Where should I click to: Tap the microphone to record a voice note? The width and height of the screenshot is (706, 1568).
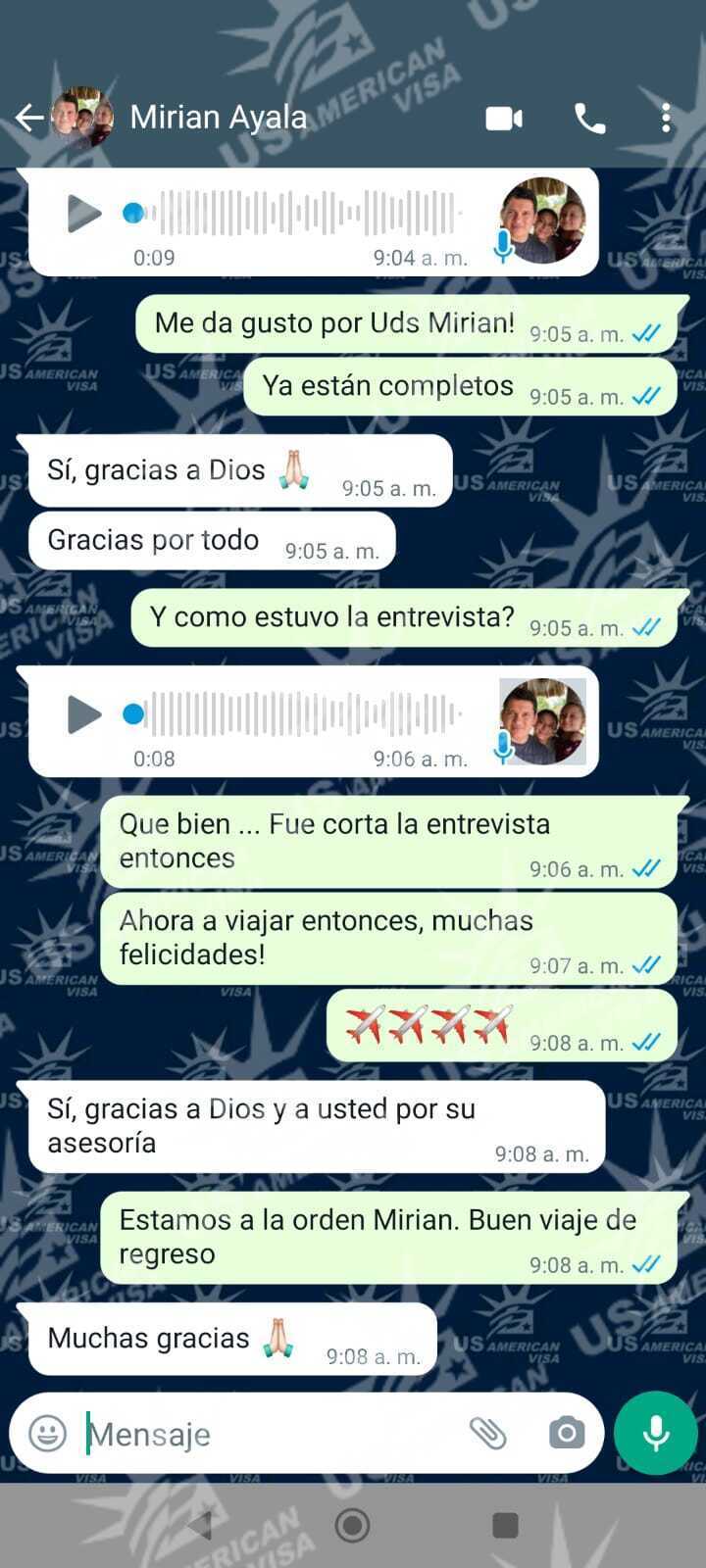coord(655,1433)
